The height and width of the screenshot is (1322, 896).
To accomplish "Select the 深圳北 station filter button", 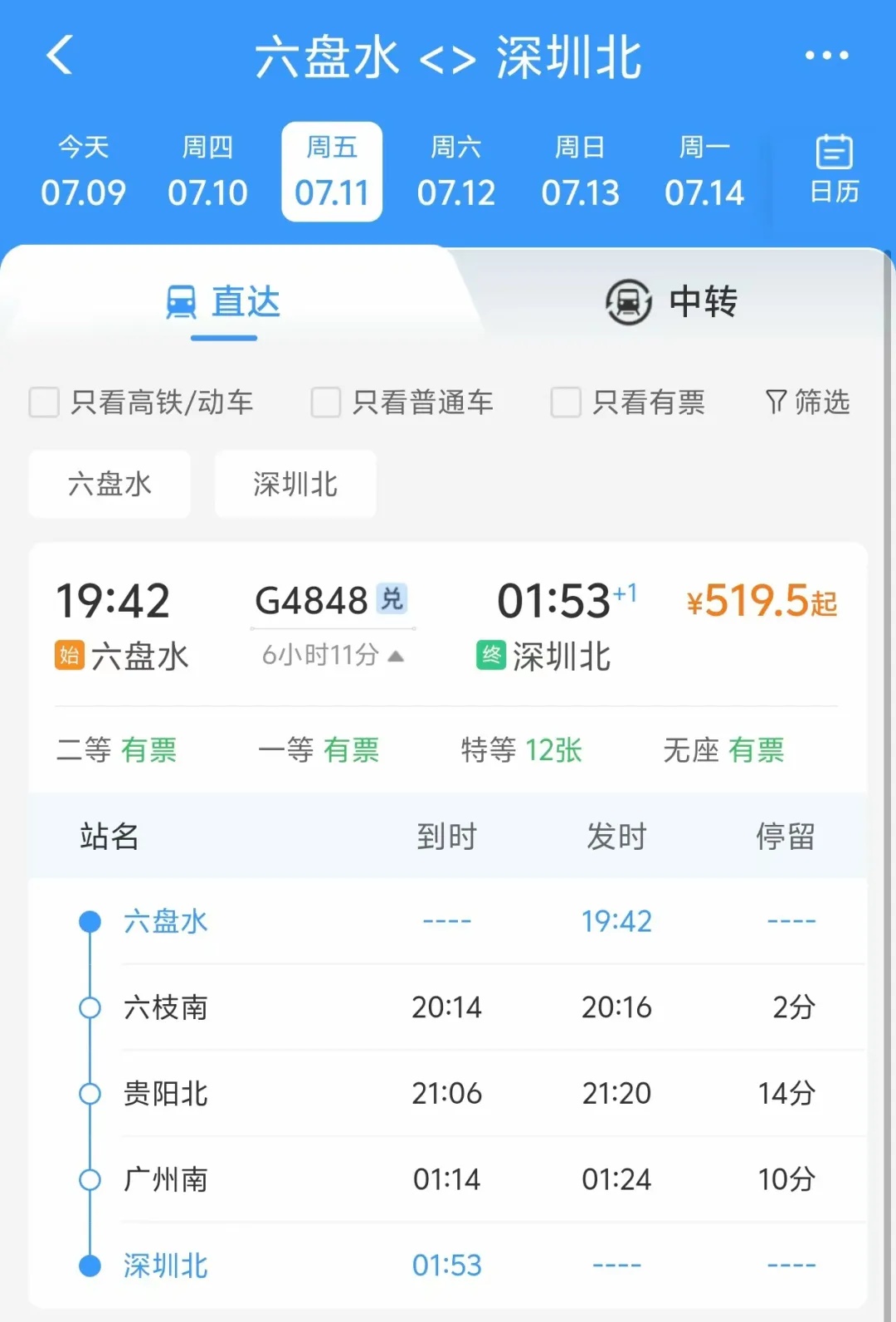I will (295, 484).
